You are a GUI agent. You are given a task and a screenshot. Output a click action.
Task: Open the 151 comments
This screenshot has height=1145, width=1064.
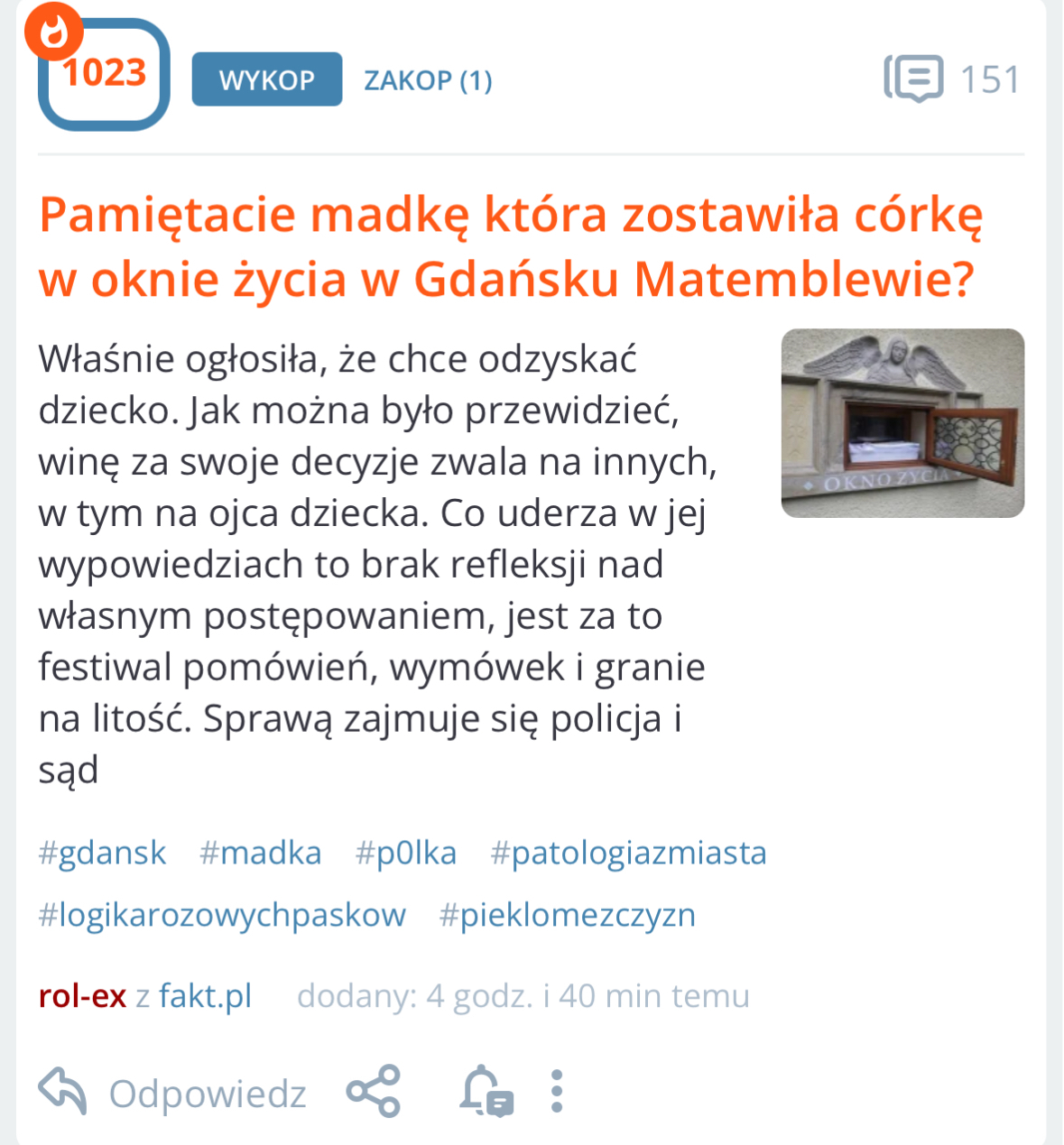(x=952, y=79)
